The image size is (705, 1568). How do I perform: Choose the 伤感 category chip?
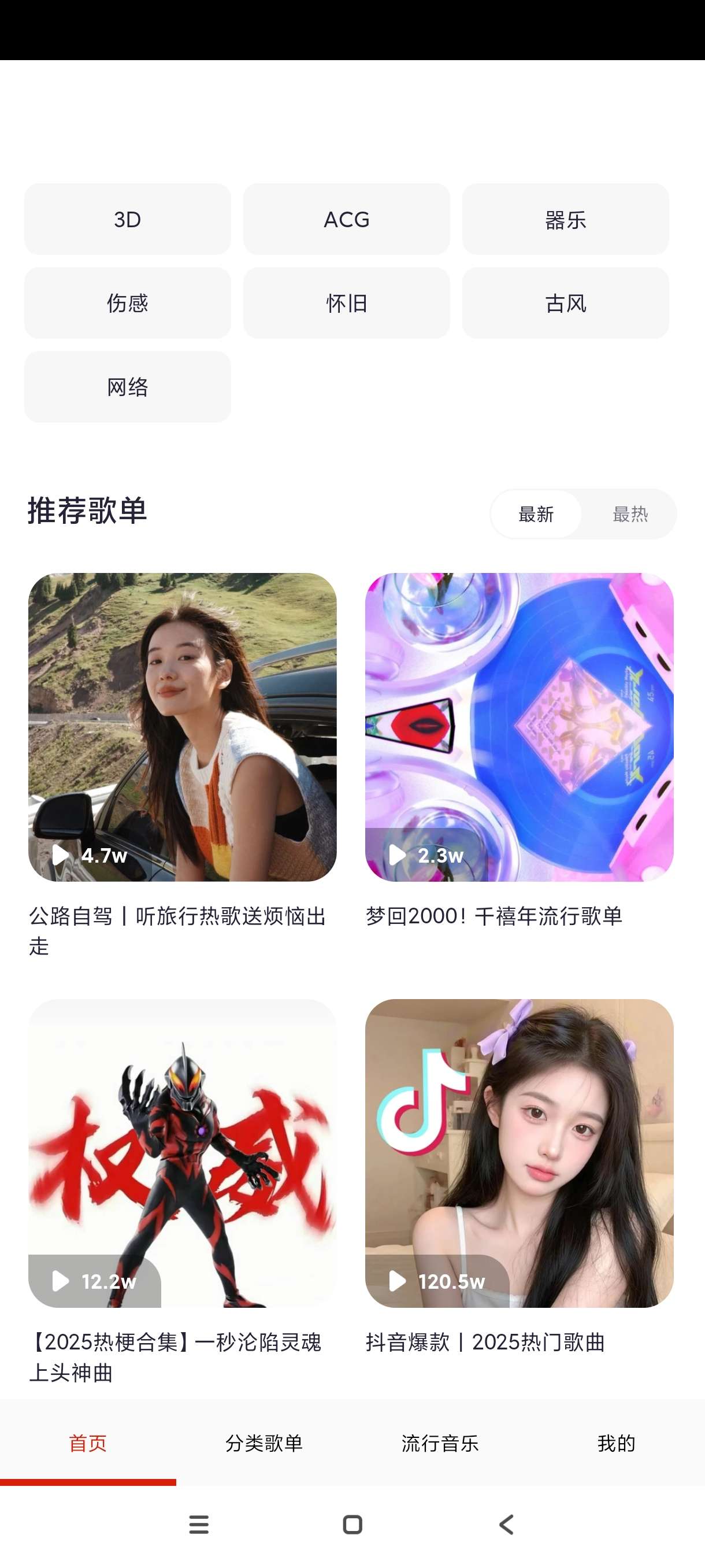pos(127,302)
